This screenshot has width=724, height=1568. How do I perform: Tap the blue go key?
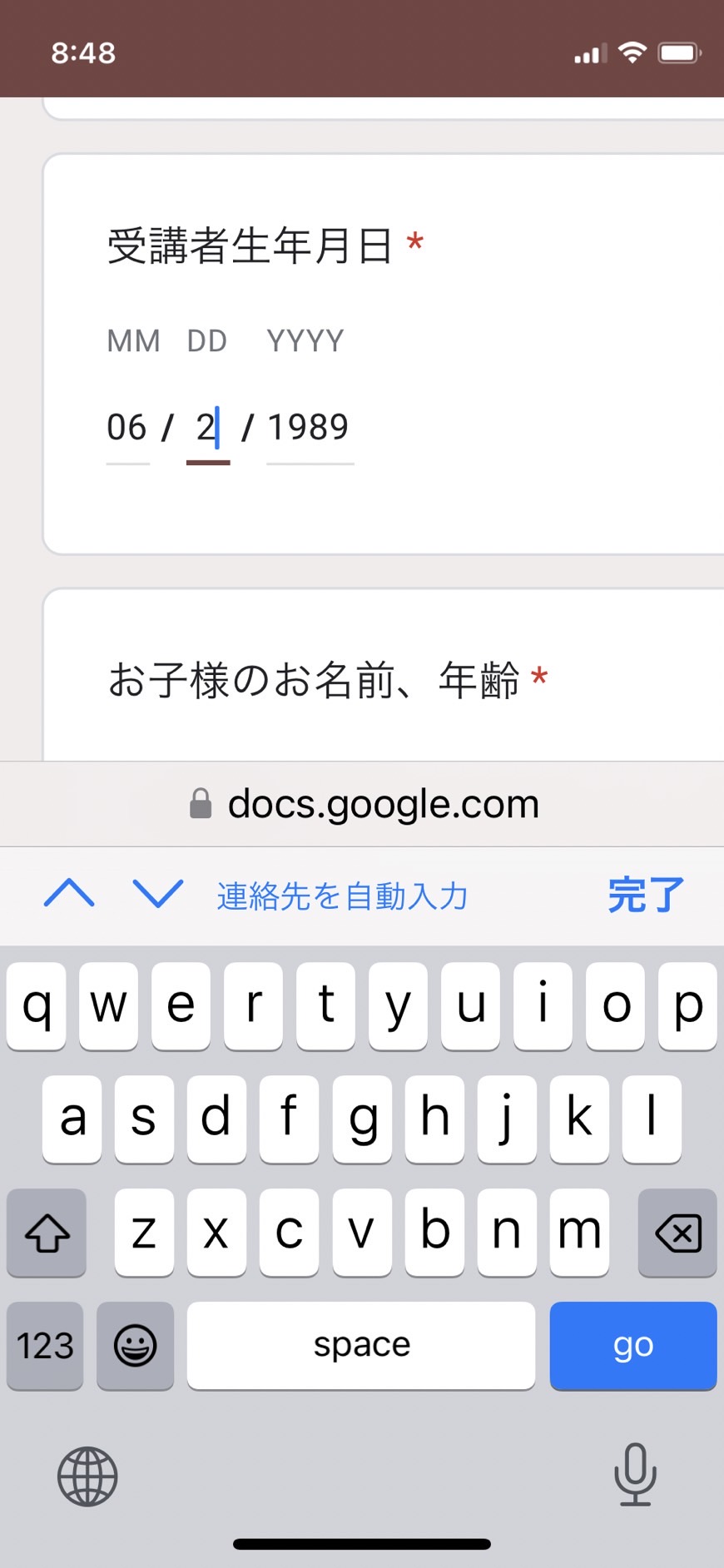click(x=633, y=1345)
